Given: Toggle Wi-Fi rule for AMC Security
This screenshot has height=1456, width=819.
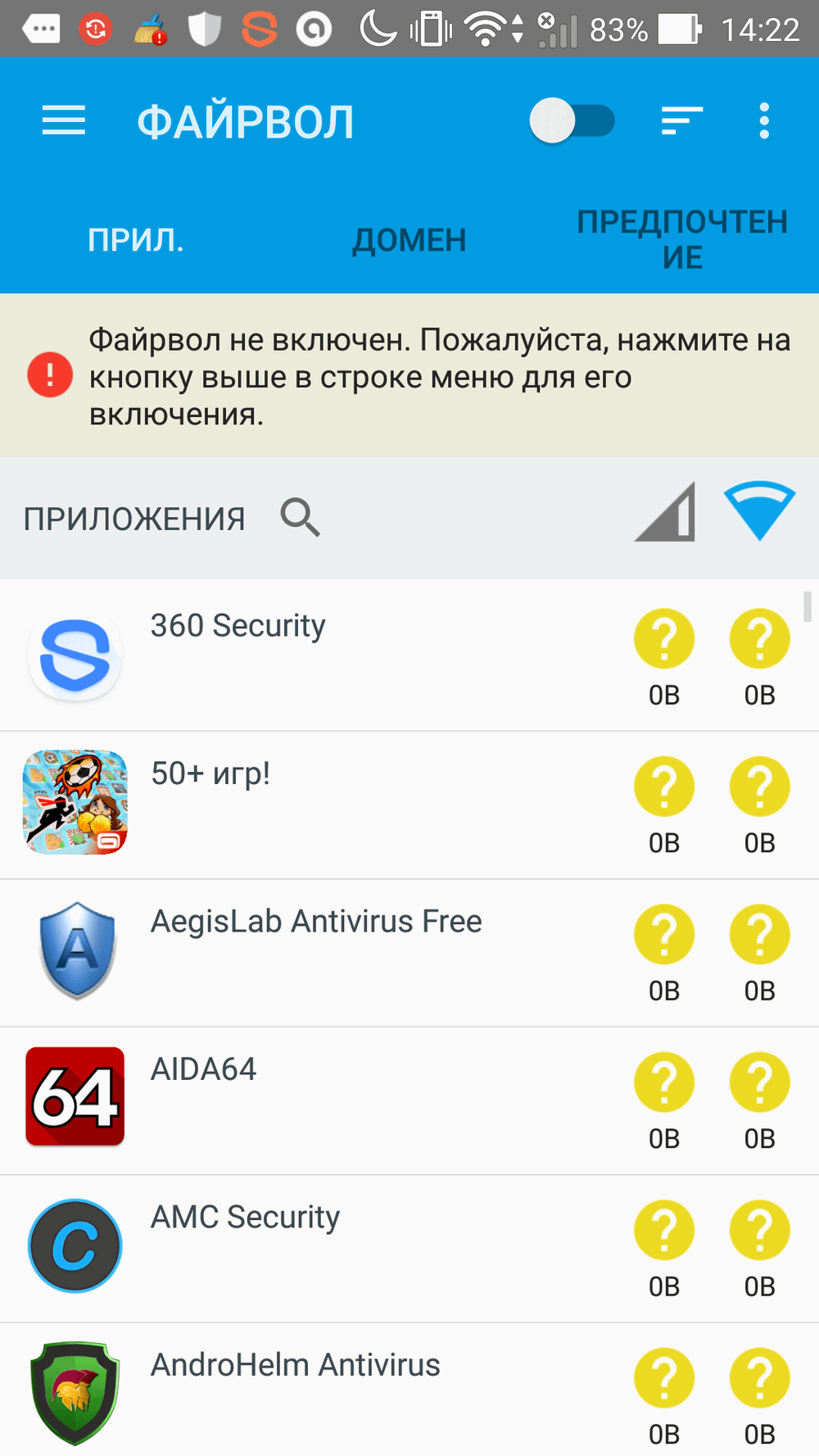Looking at the screenshot, I should (x=759, y=1231).
